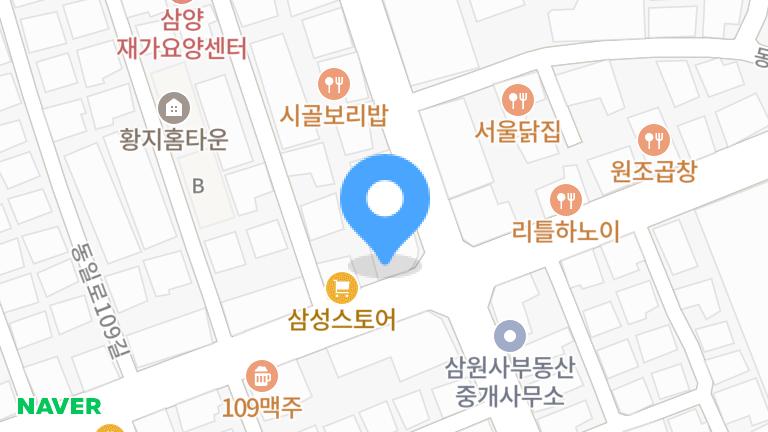768x432 pixels.
Task: Select the 리틀하노이 restaurant marker
Action: pyautogui.click(x=566, y=197)
